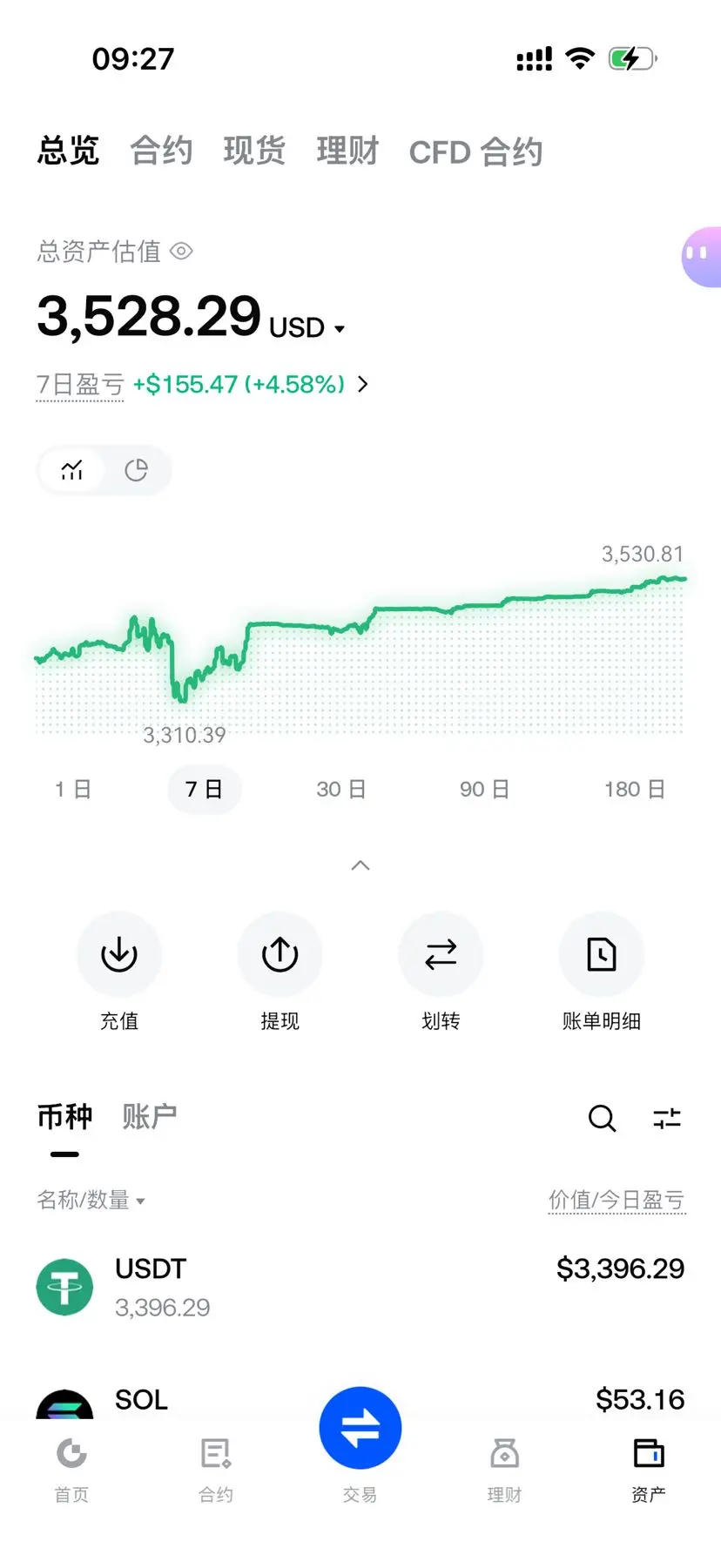Open the 7-day profit and loss details

tap(203, 384)
